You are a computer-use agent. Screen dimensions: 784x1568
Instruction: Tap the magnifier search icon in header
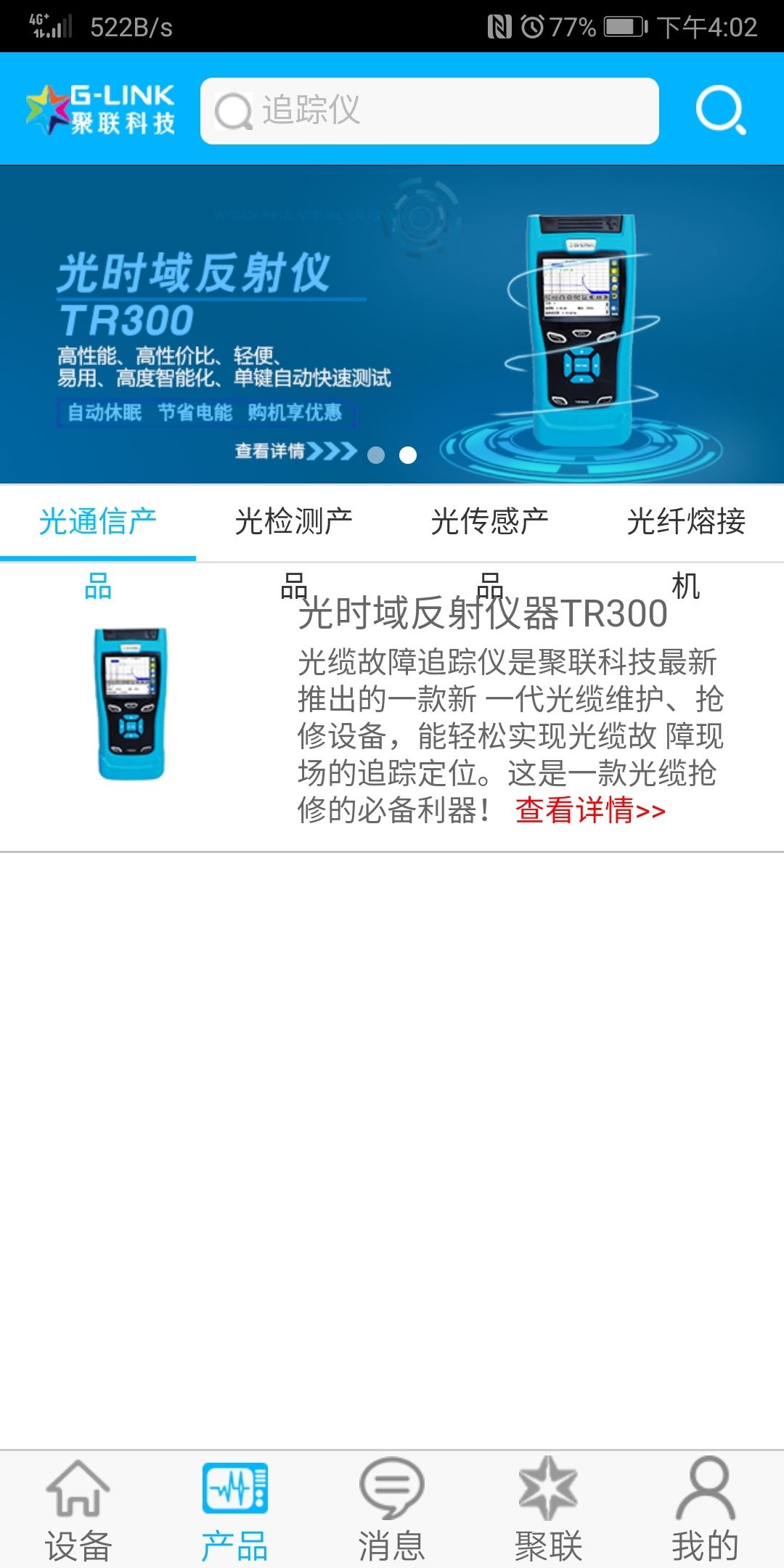point(720,110)
